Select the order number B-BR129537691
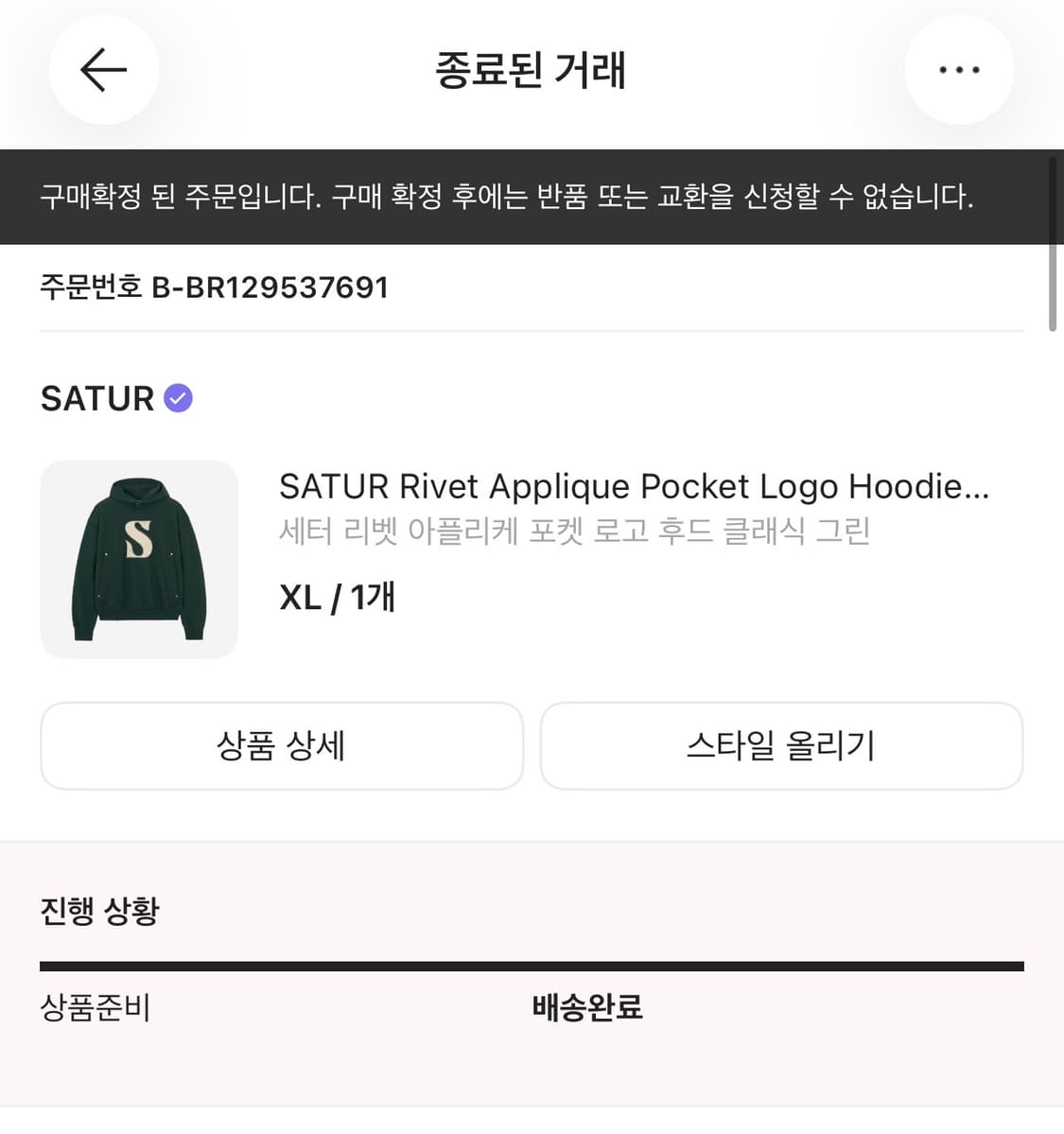 [x=215, y=287]
